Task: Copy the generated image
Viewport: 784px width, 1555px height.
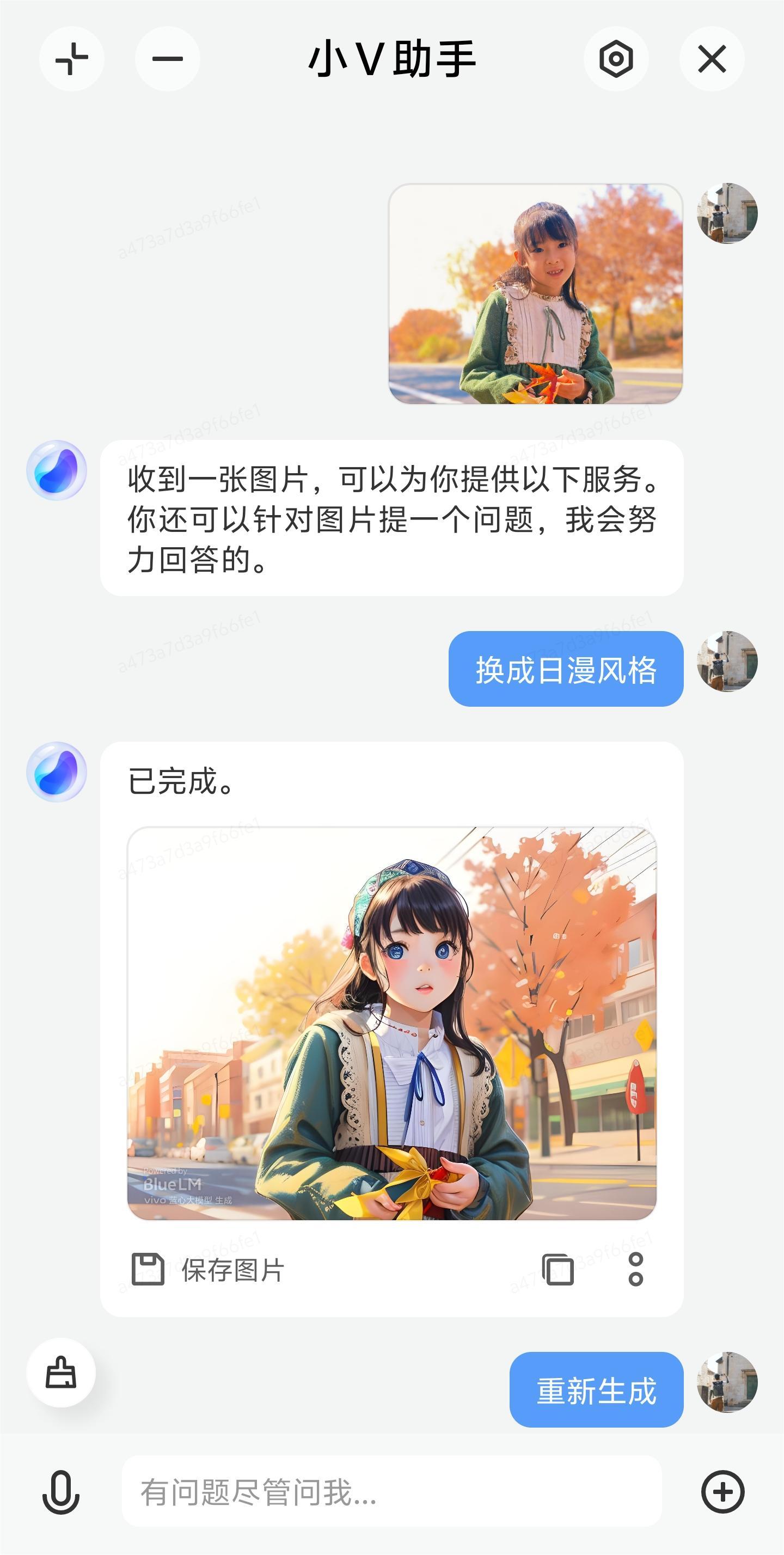Action: (x=558, y=1270)
